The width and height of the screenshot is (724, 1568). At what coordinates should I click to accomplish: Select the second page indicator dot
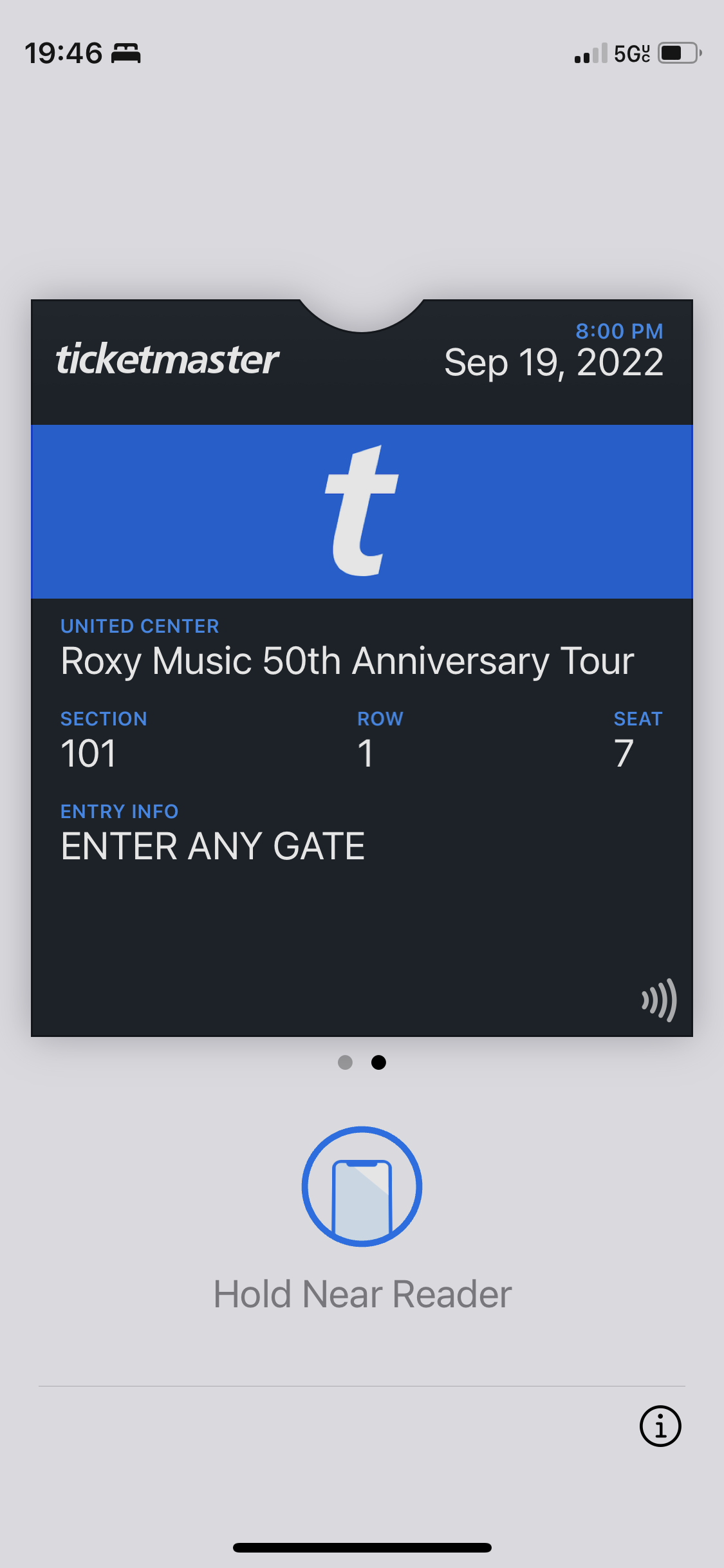tap(379, 1063)
